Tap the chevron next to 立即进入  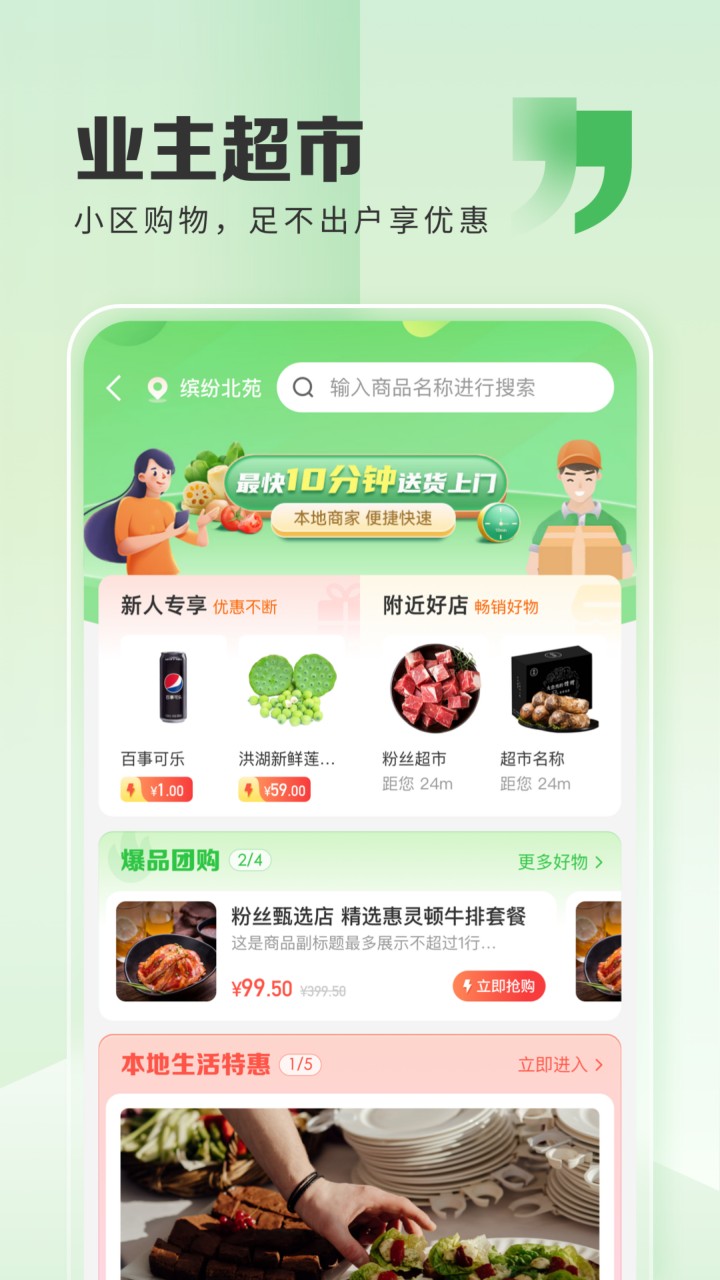pos(601,1063)
